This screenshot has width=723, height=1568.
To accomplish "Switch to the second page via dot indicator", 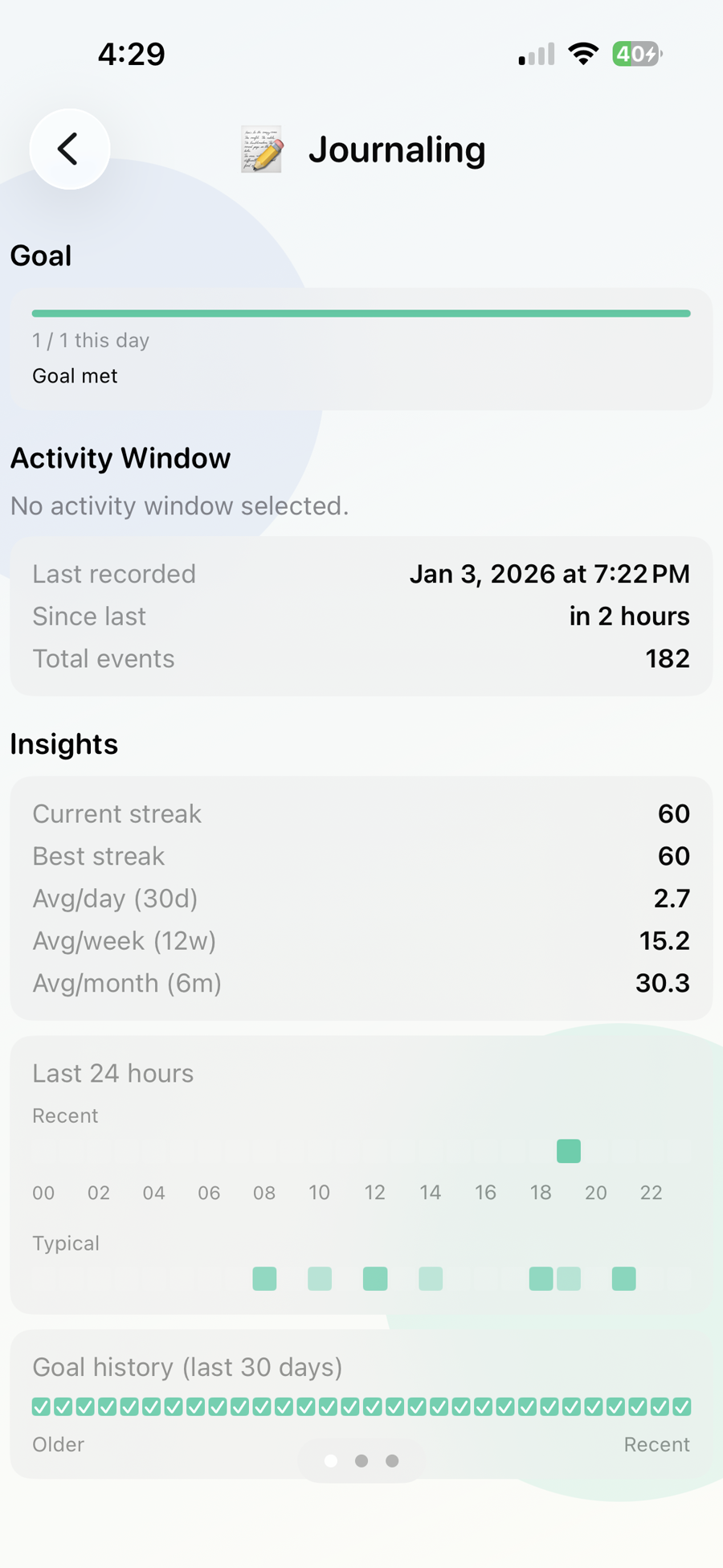I will 361,1460.
